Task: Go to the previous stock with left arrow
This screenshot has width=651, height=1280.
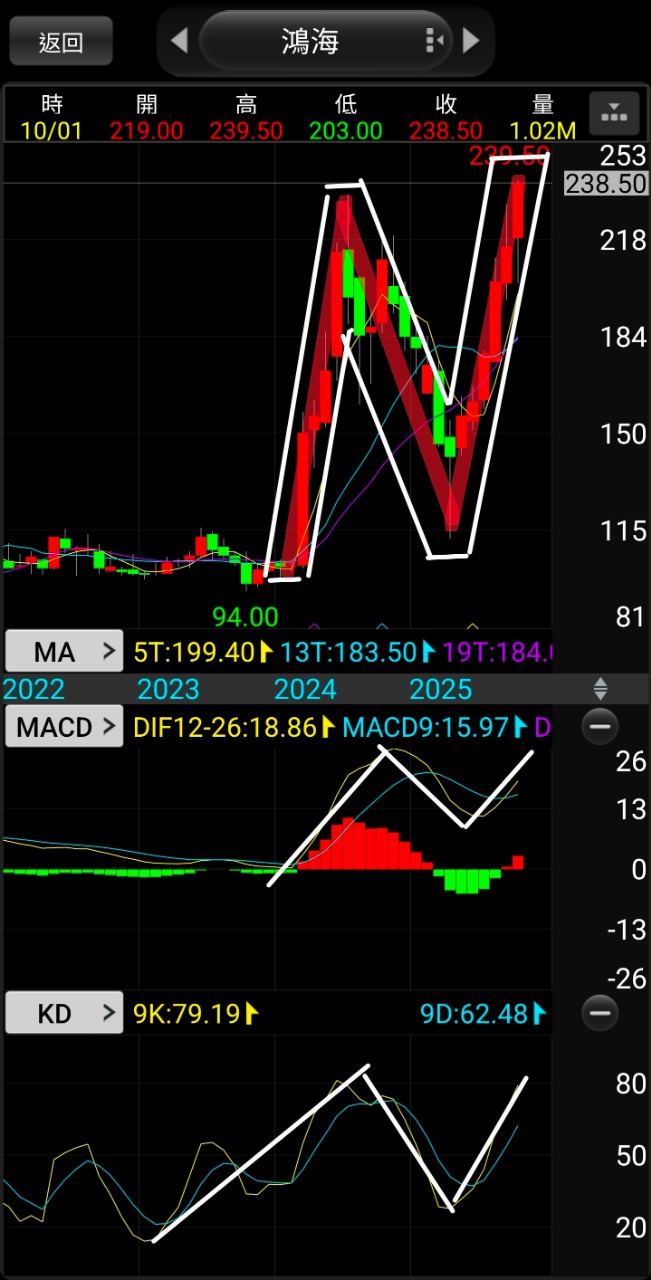Action: 180,40
